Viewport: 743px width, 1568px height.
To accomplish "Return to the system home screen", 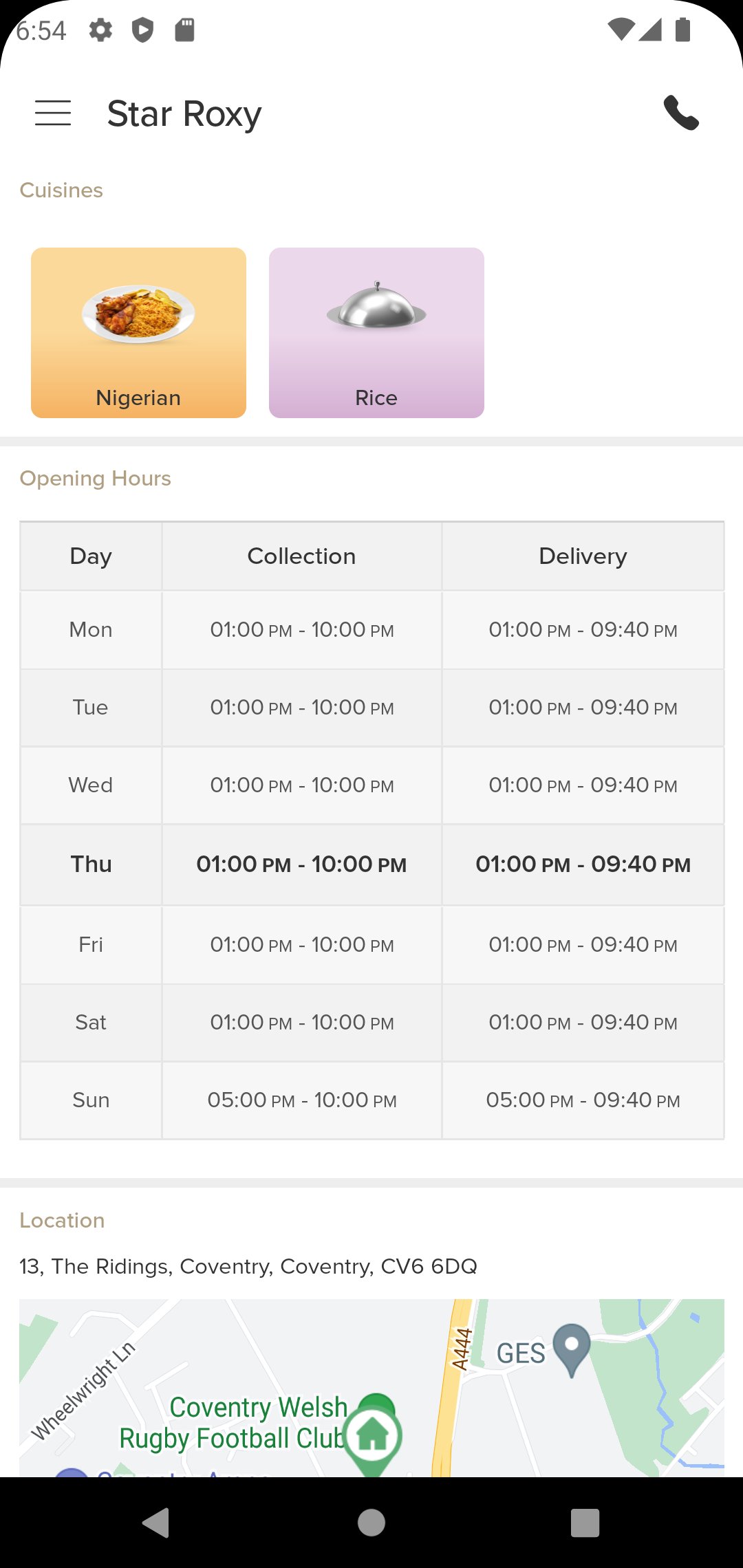I will [371, 1523].
